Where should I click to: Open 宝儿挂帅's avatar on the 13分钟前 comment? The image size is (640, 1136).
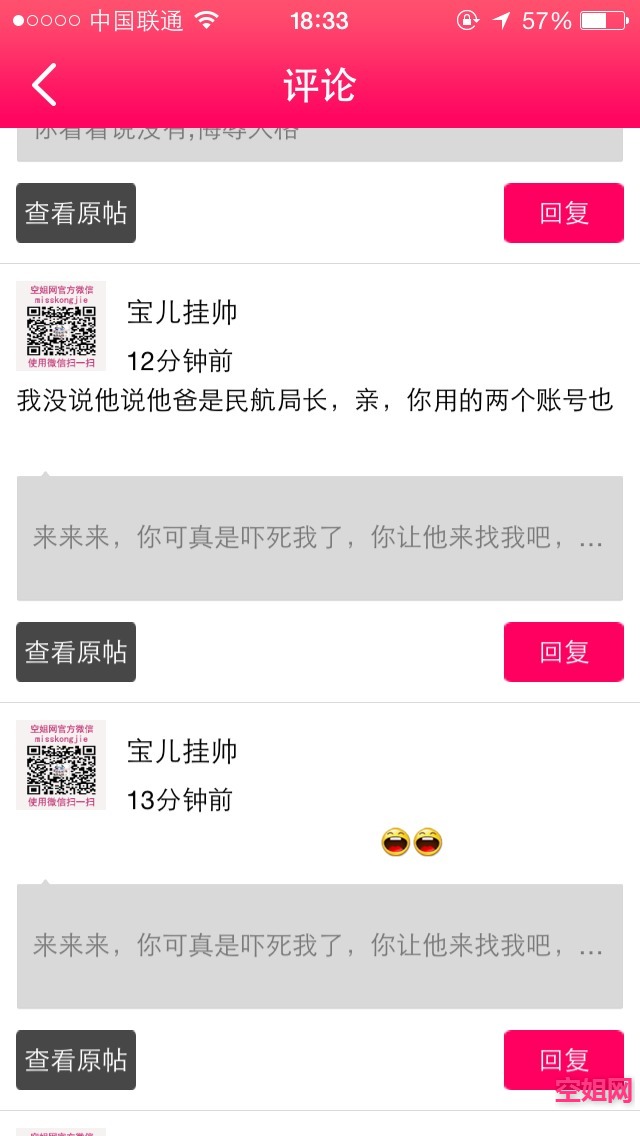[x=61, y=765]
